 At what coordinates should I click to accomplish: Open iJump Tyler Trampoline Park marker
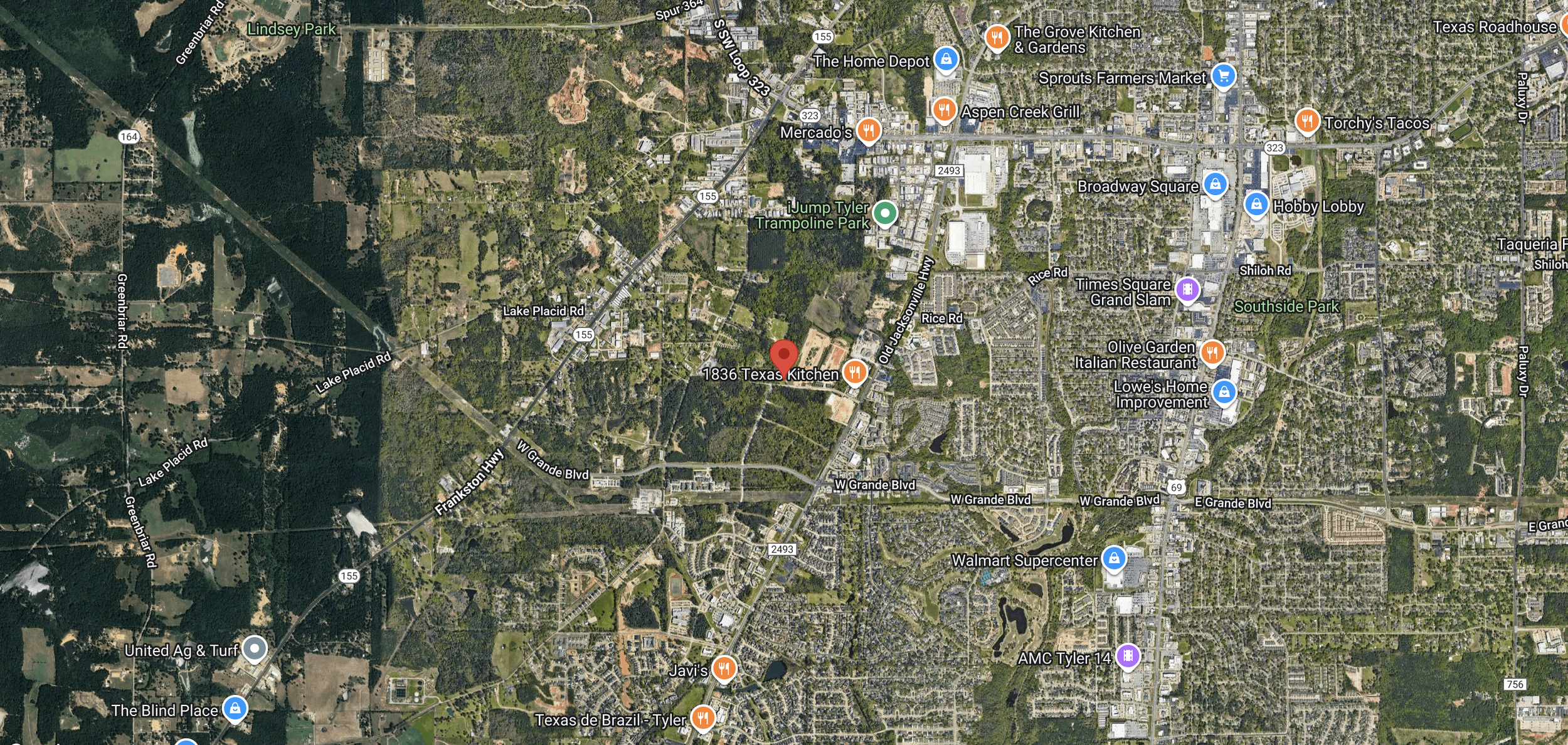[885, 214]
